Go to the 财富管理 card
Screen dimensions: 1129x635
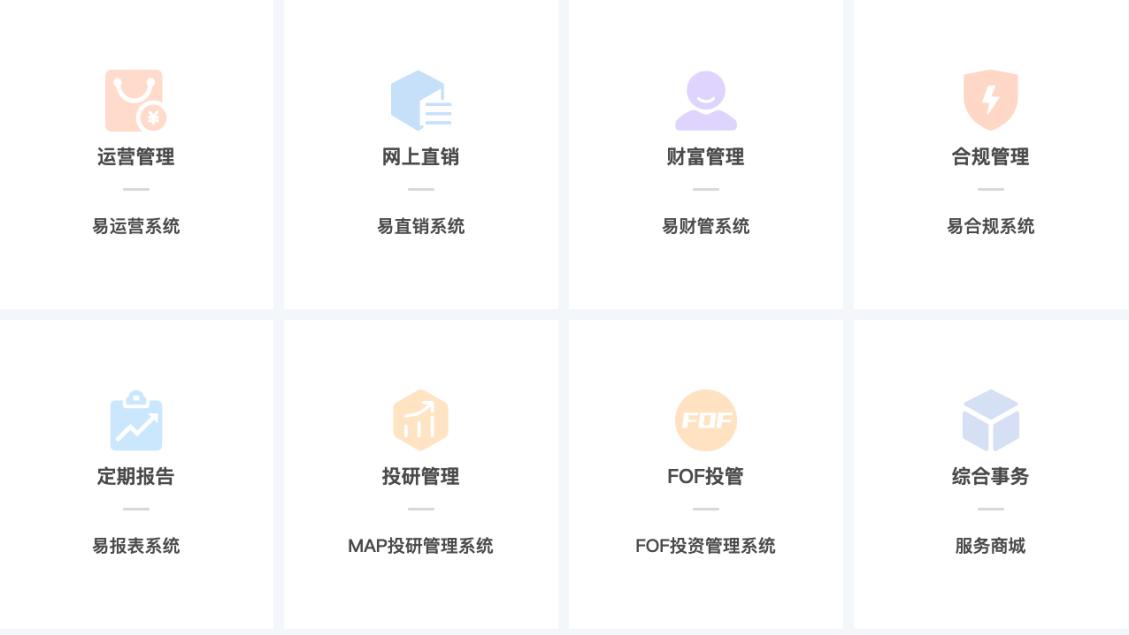pyautogui.click(x=706, y=156)
